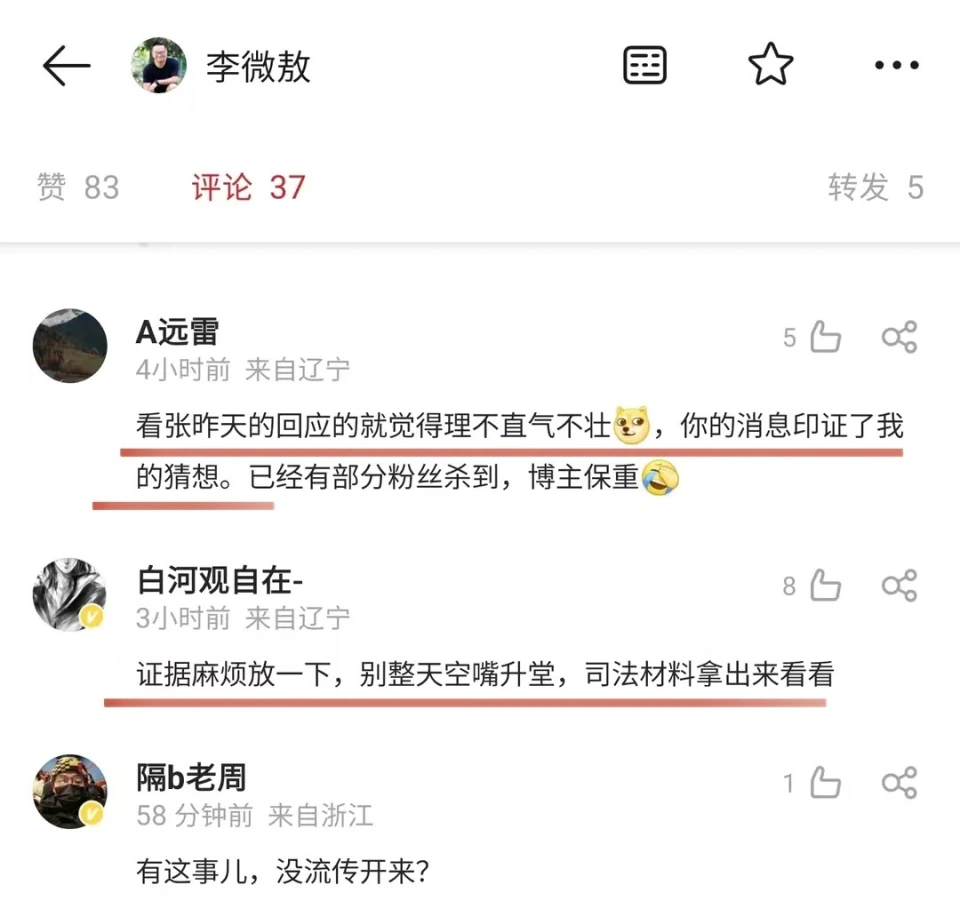Open 隔b老周's profile avatar
The width and height of the screenshot is (960, 917).
[x=70, y=791]
